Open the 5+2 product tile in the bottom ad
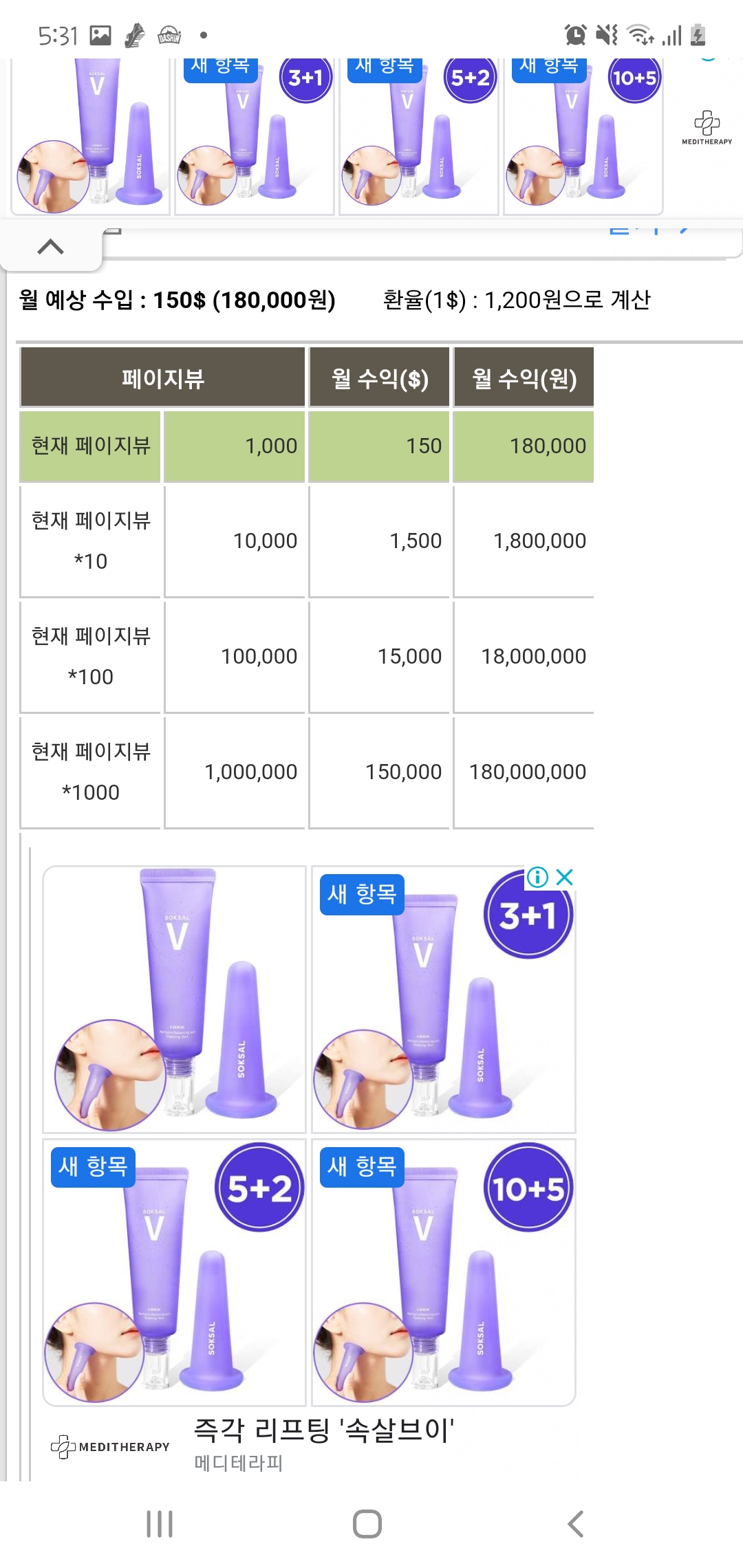Screen dimensions: 743x1568 click(x=174, y=1272)
